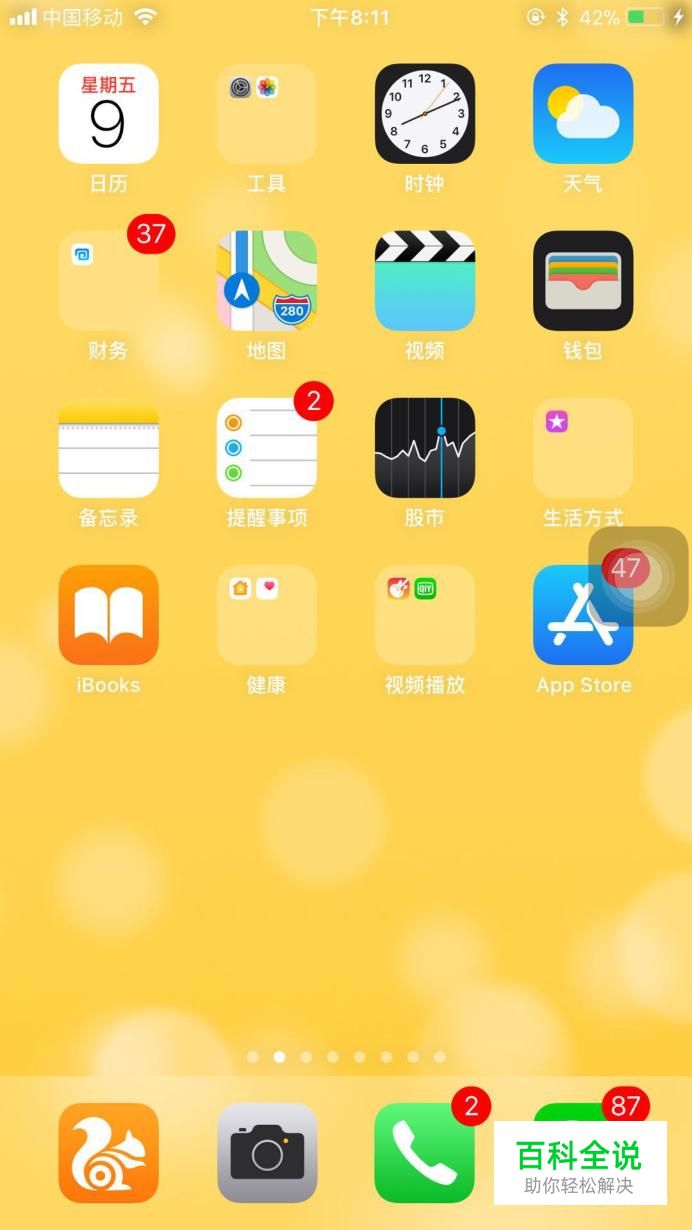Open the 视频 videos app
This screenshot has width=692, height=1230.
point(424,281)
